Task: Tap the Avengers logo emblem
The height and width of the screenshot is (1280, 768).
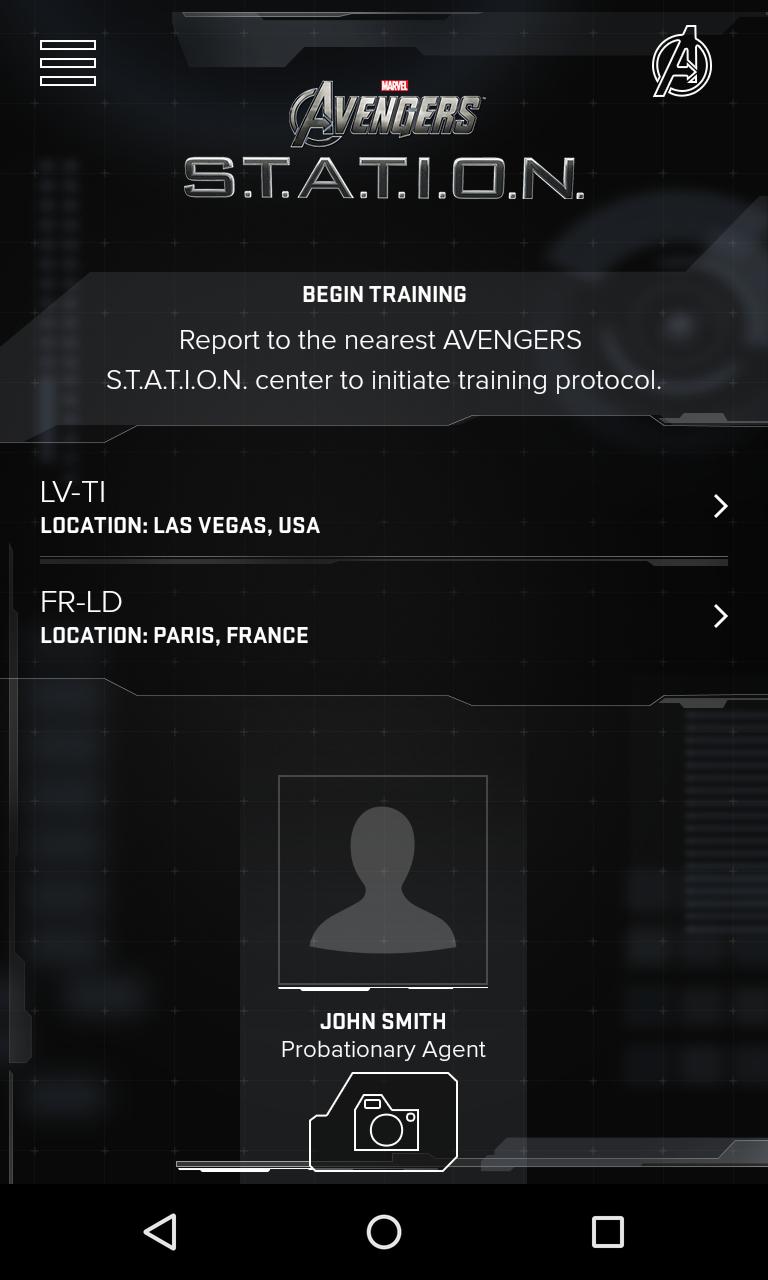Action: [x=683, y=63]
